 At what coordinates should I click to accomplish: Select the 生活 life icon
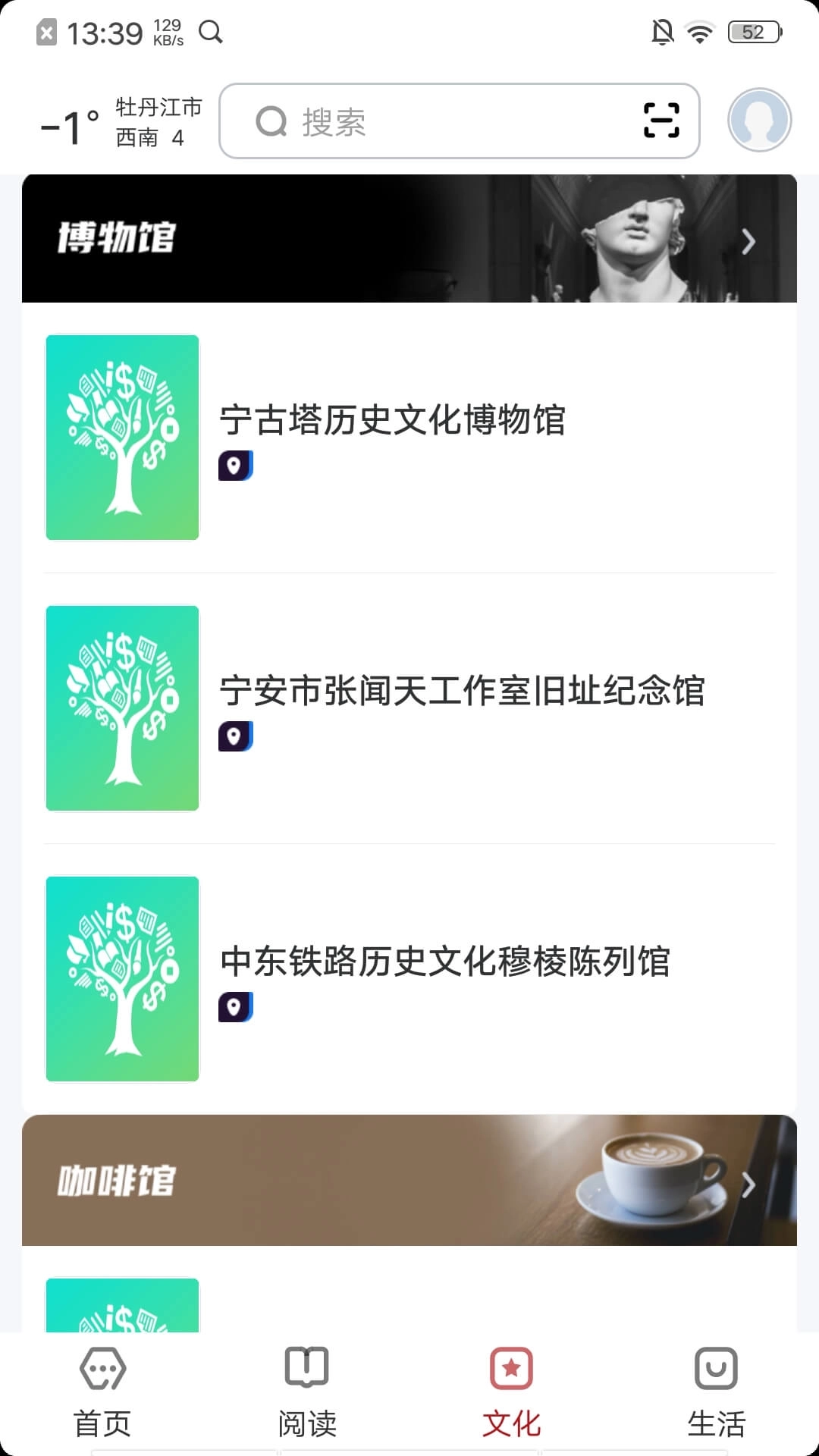pyautogui.click(x=715, y=1370)
